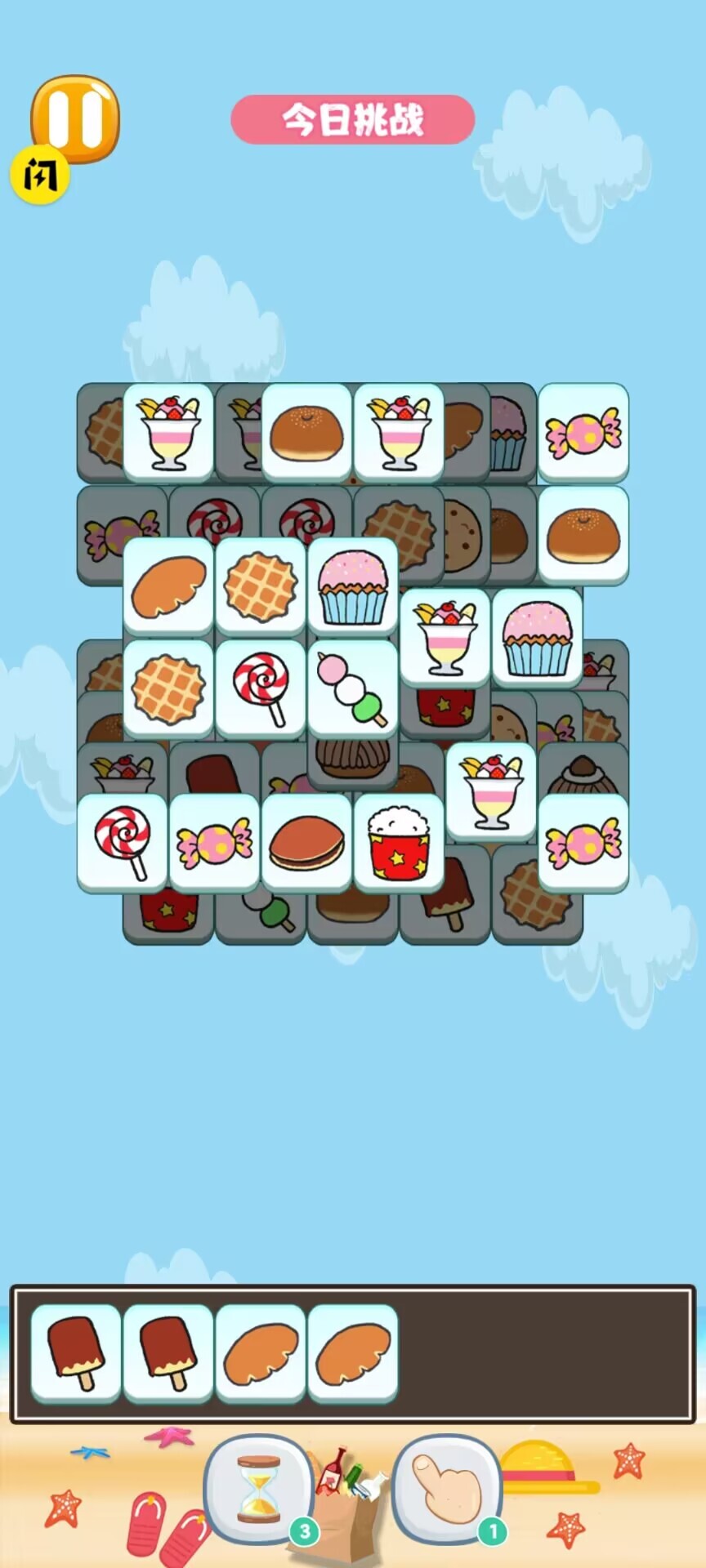This screenshot has width=706, height=1568.
Task: Choose the red star bucket tile
Action: point(399,842)
